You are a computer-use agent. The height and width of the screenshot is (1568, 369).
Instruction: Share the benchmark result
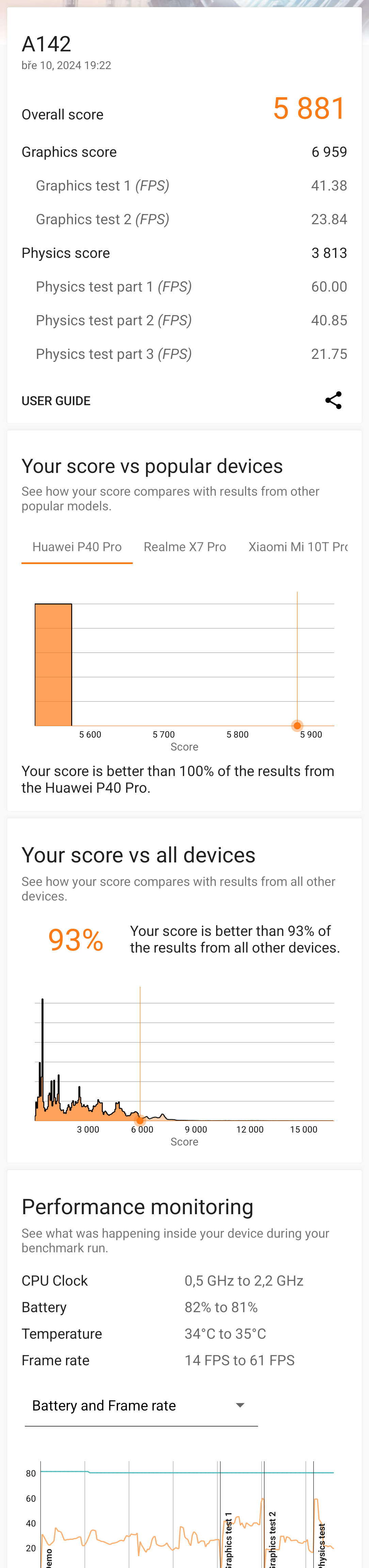(333, 400)
